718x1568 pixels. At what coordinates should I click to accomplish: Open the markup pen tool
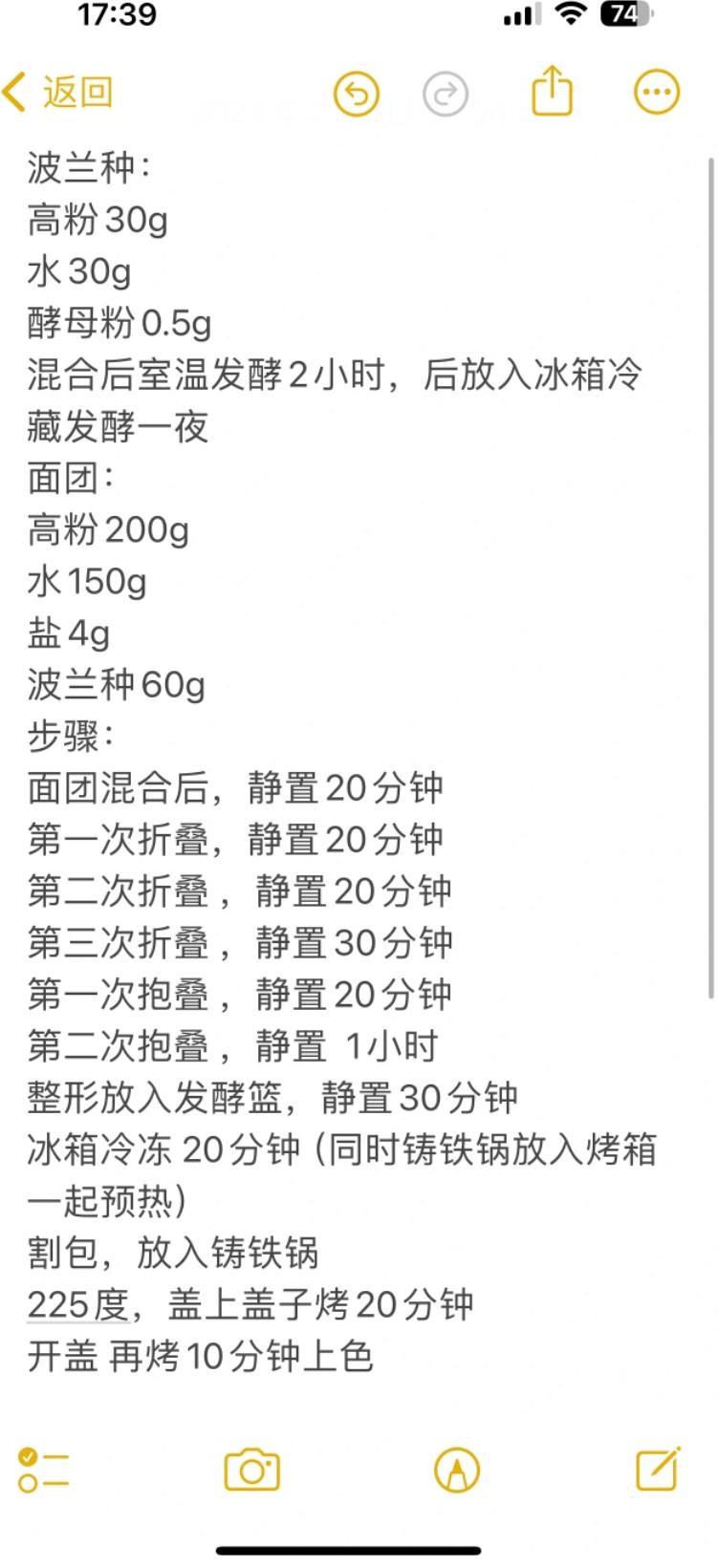click(457, 1470)
